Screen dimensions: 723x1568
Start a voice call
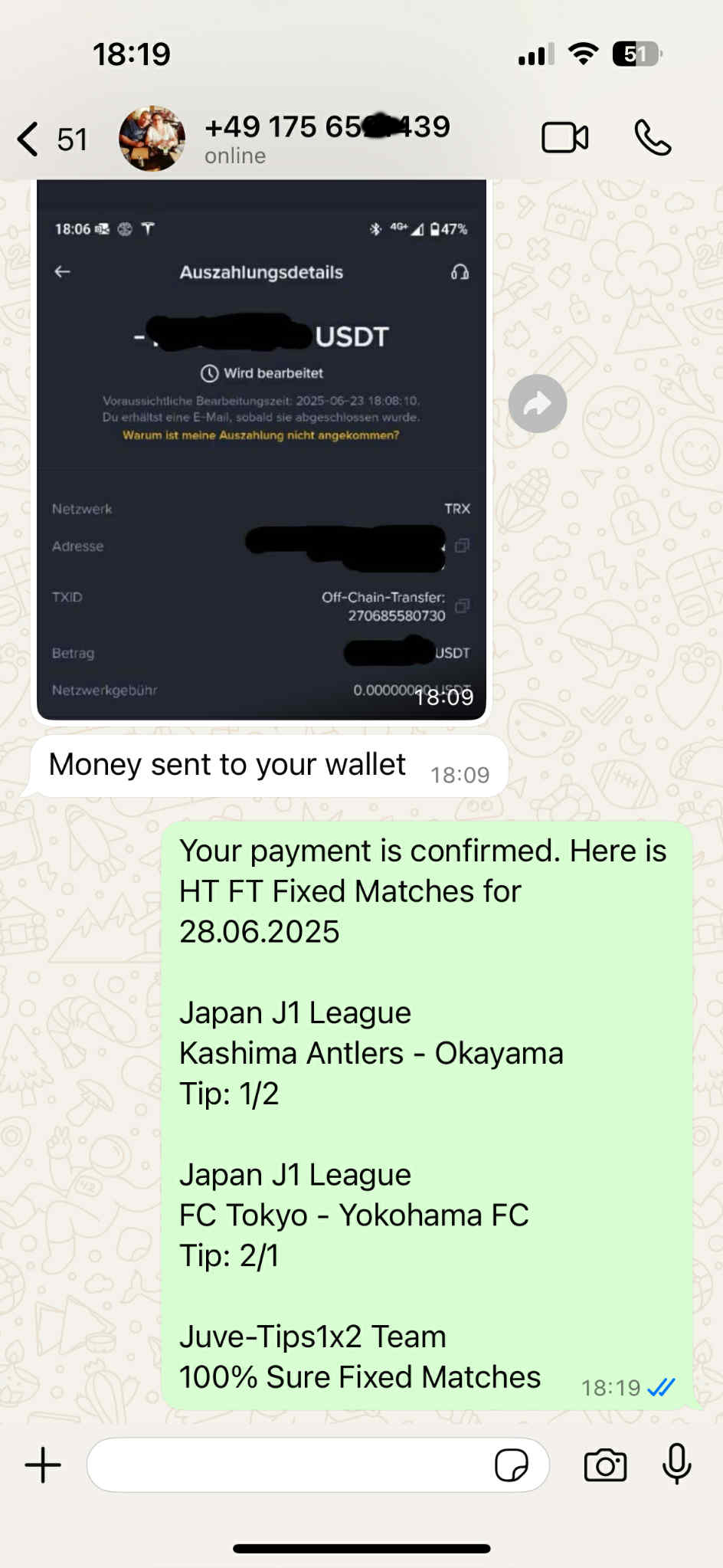tap(653, 139)
